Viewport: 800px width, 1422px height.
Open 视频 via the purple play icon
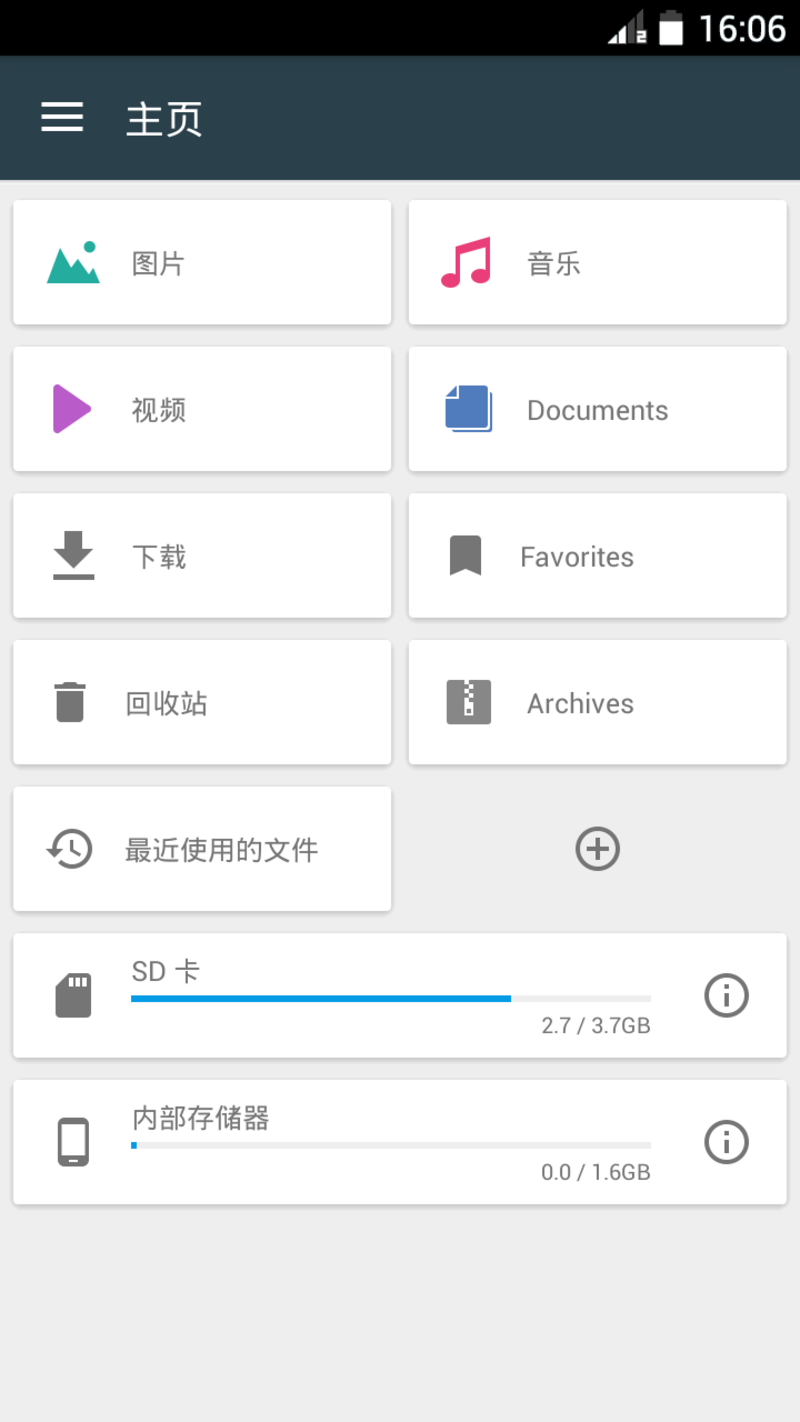pos(71,409)
